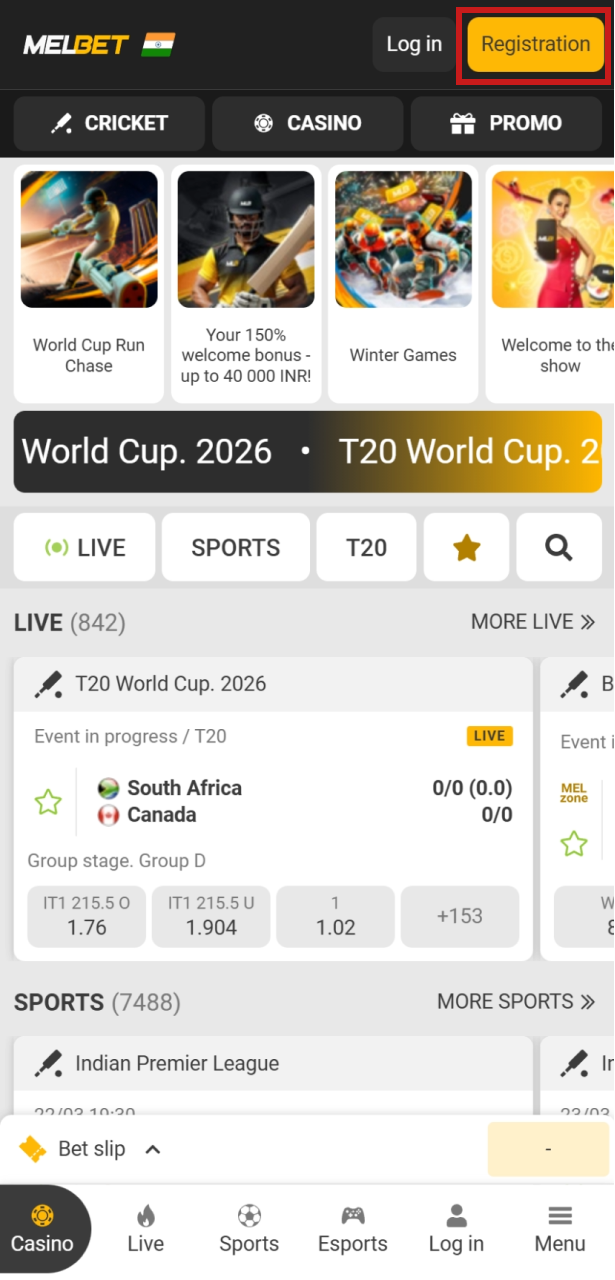This screenshot has width=615, height=1280.
Task: Select the T20 filter chip
Action: tap(366, 547)
